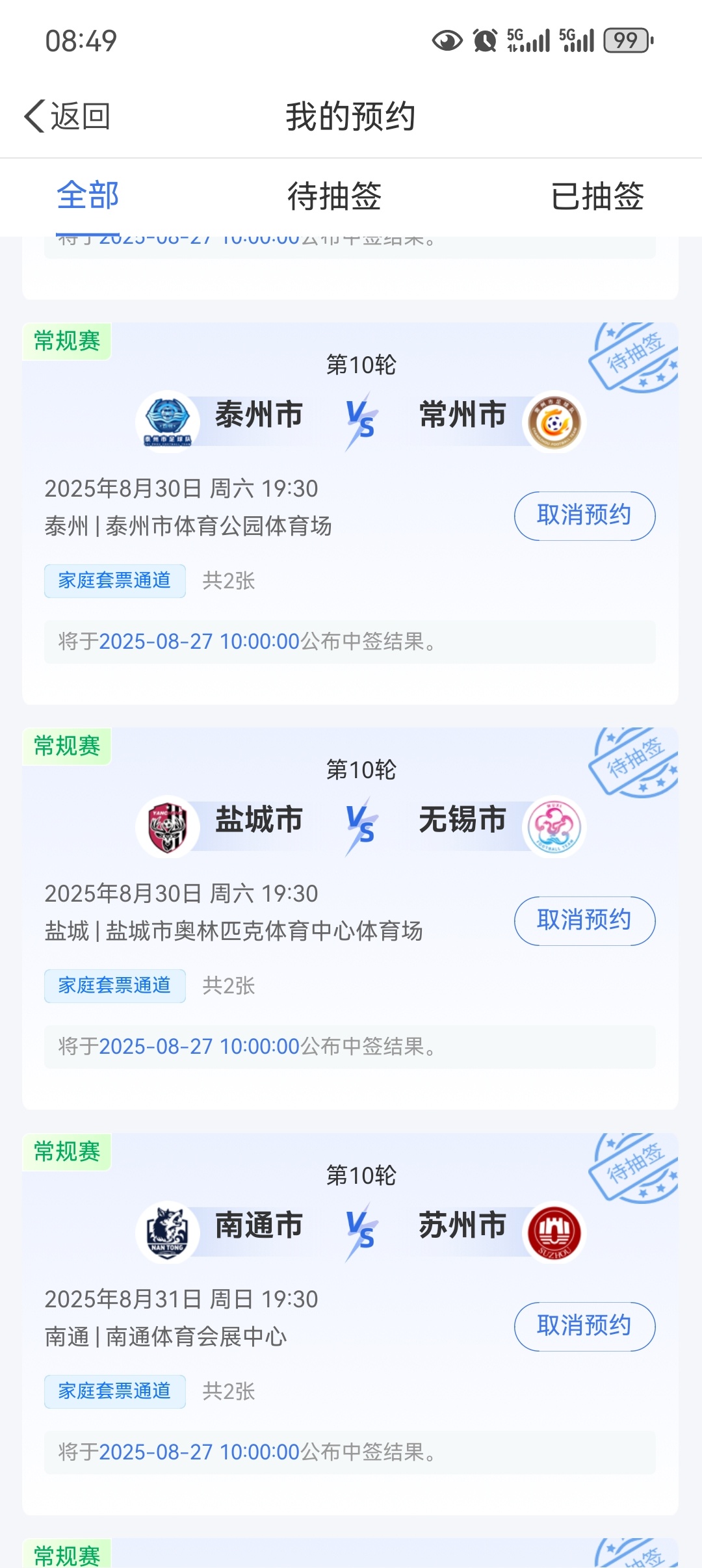702x1568 pixels.
Task: Switch to the 全部 tab
Action: click(88, 196)
